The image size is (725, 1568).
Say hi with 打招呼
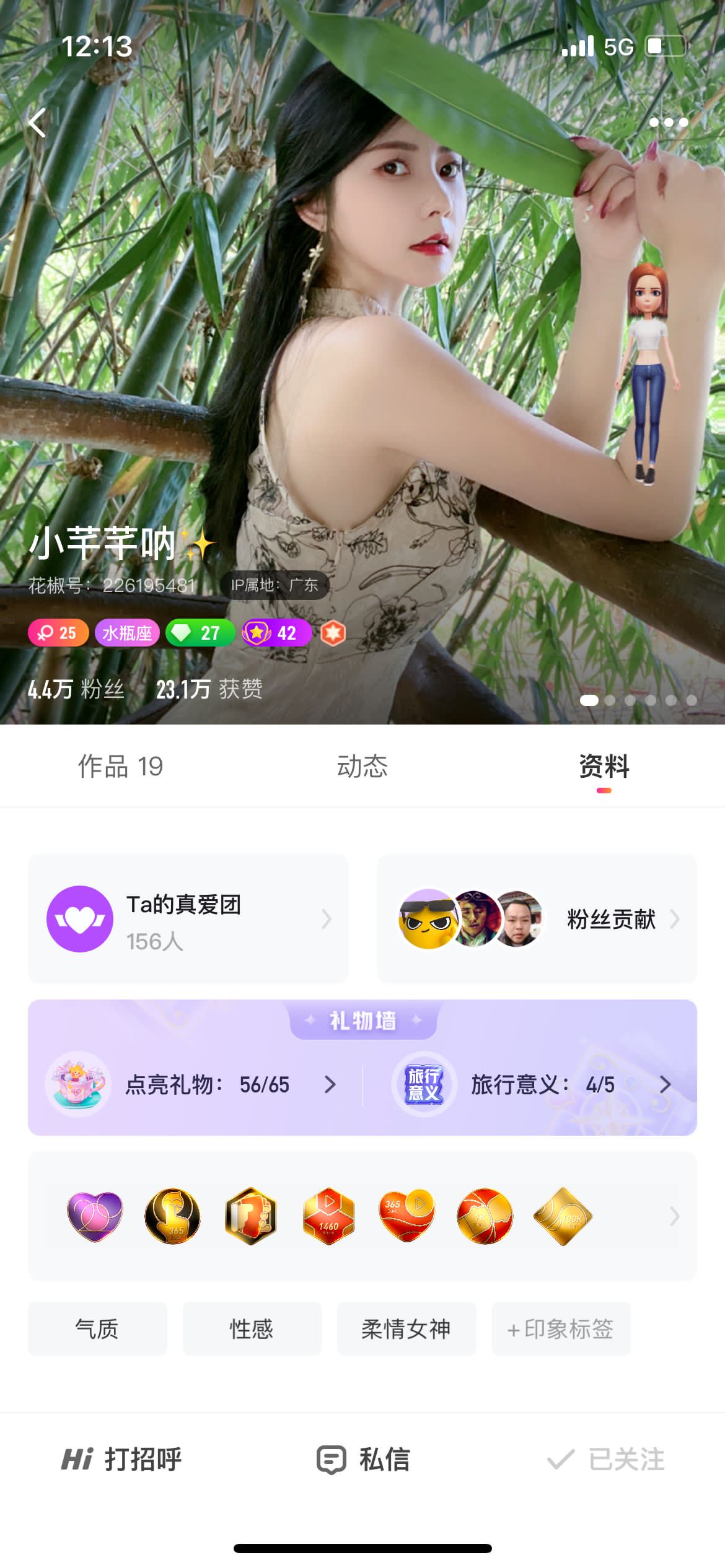coord(121,1459)
